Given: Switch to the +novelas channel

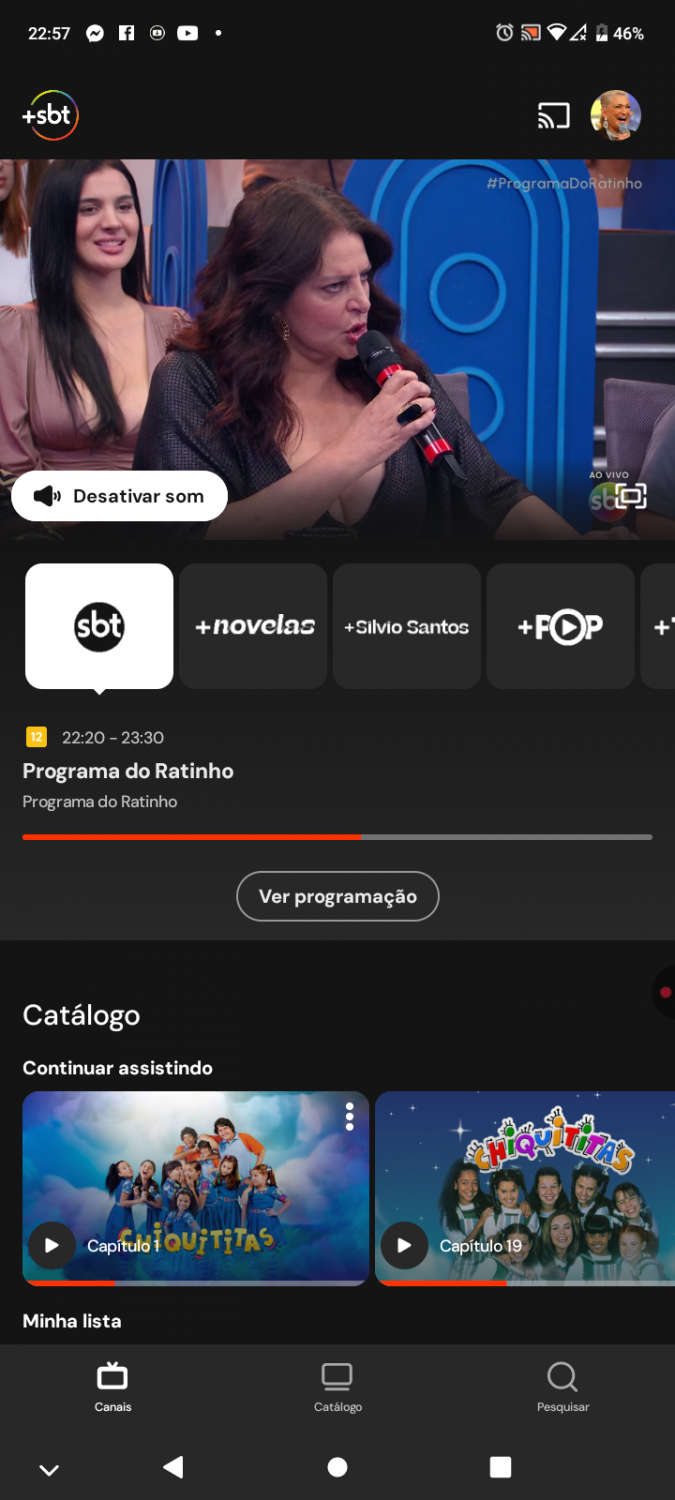Looking at the screenshot, I should tap(254, 626).
